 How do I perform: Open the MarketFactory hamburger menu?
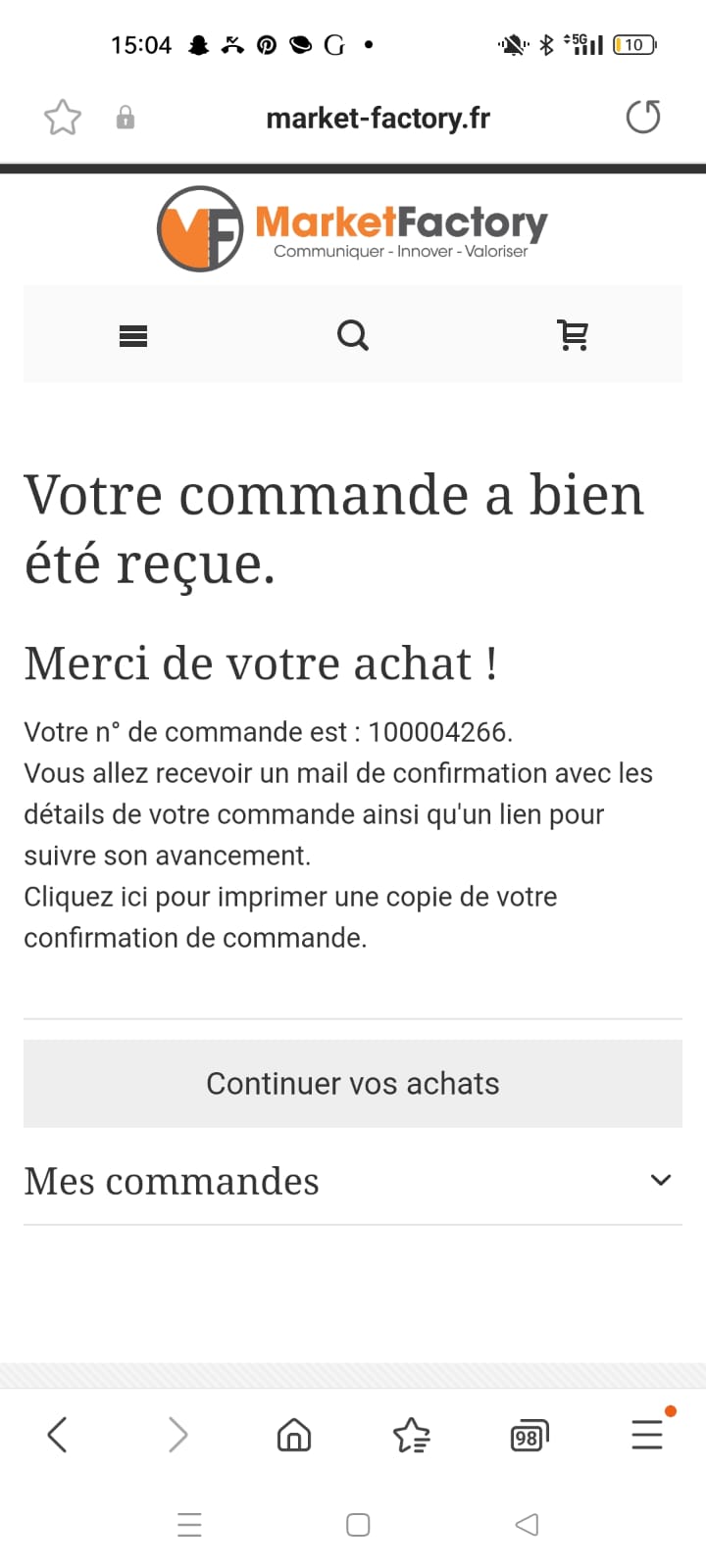133,336
